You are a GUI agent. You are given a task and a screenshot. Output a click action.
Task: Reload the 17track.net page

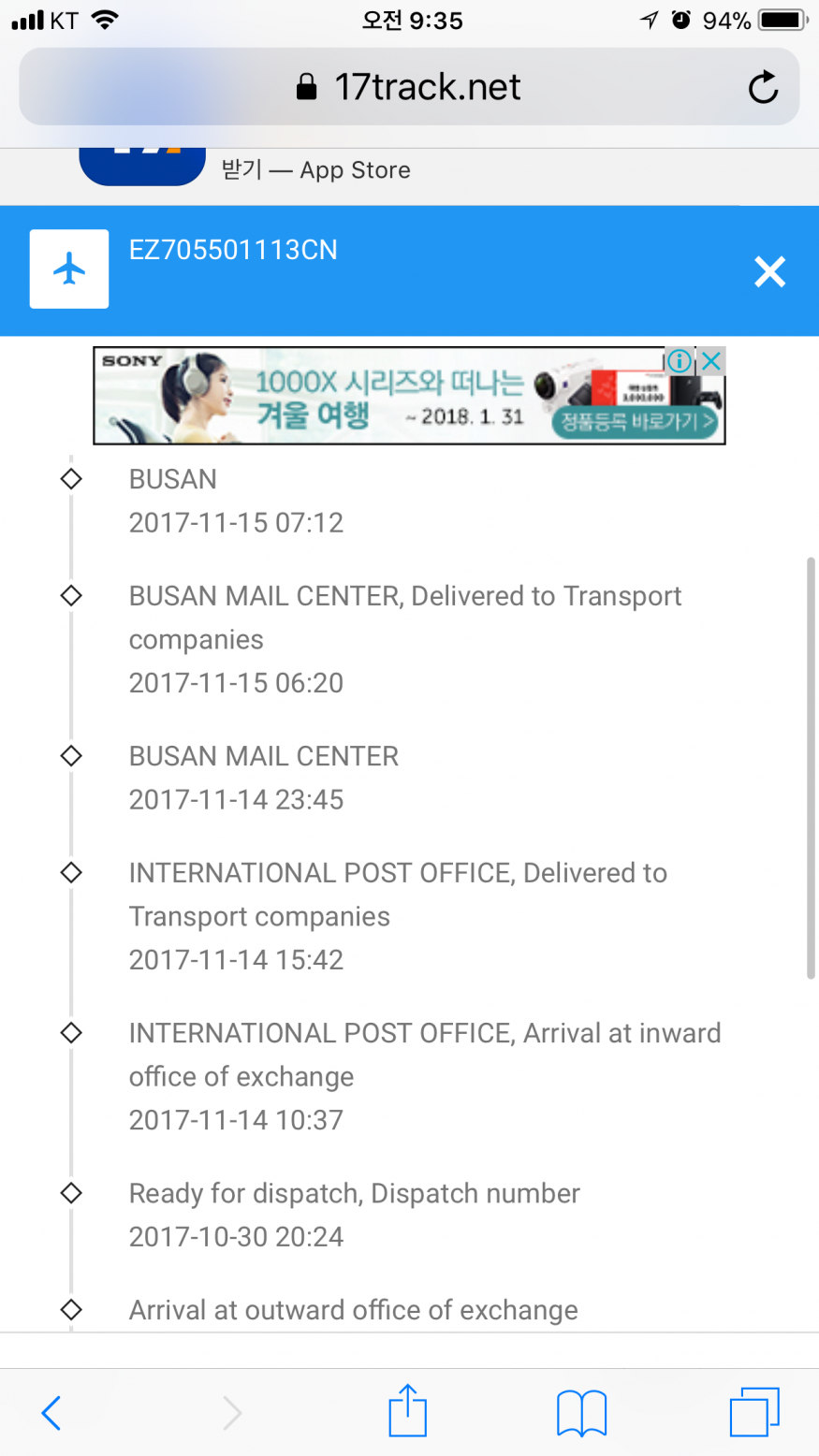[x=763, y=87]
